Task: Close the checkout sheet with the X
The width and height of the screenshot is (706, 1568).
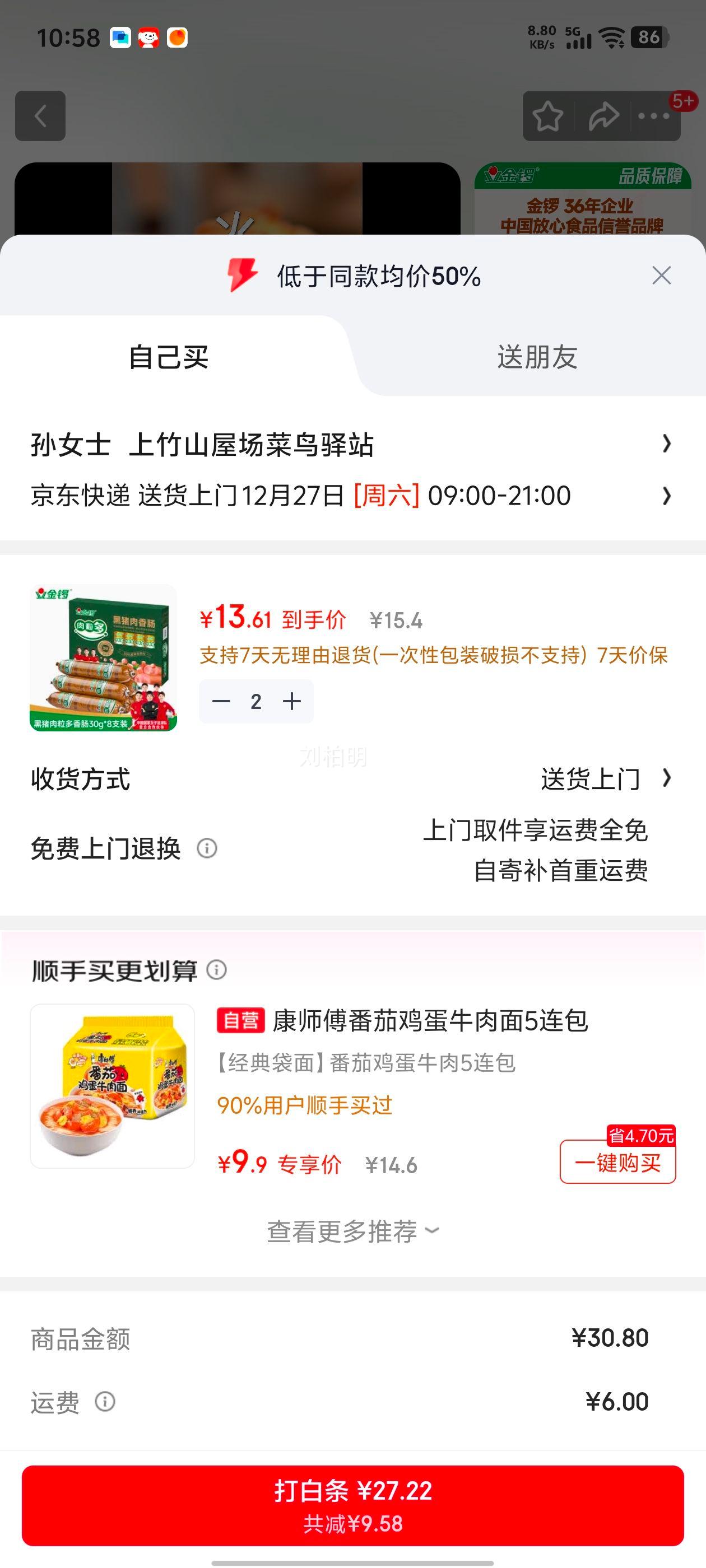Action: pos(662,275)
